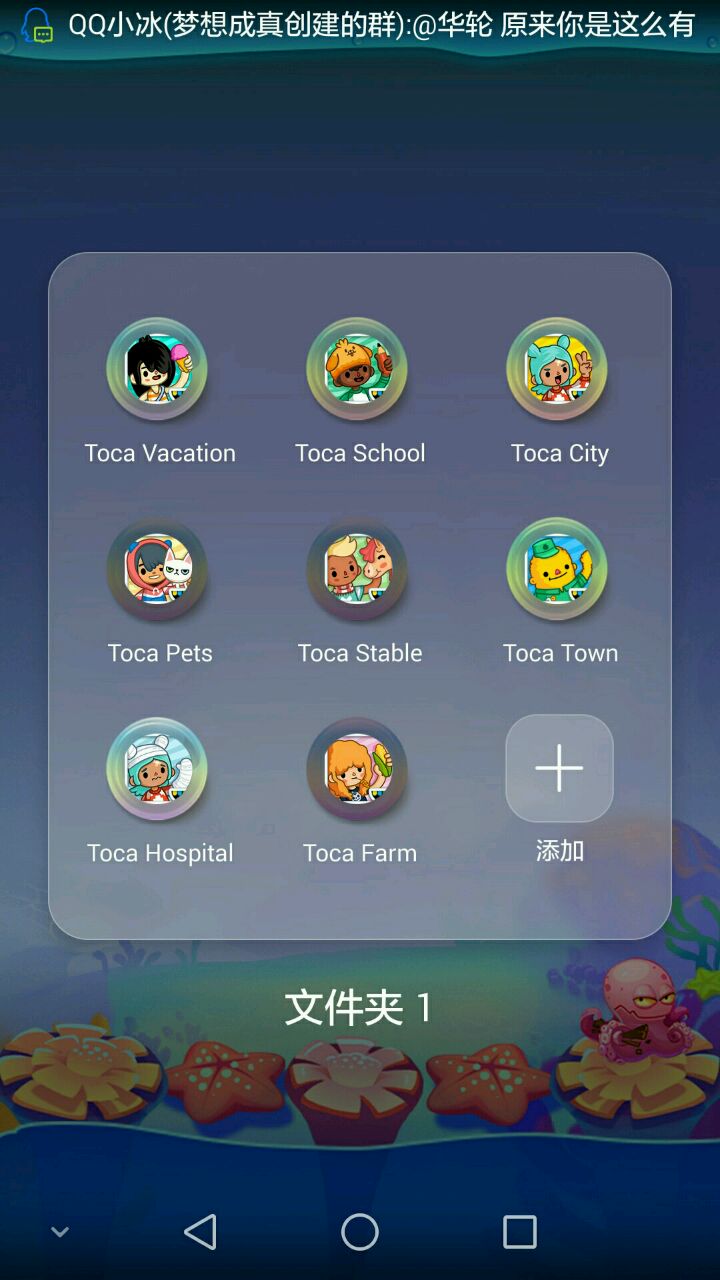
Task: Open recent apps overview
Action: [519, 1232]
